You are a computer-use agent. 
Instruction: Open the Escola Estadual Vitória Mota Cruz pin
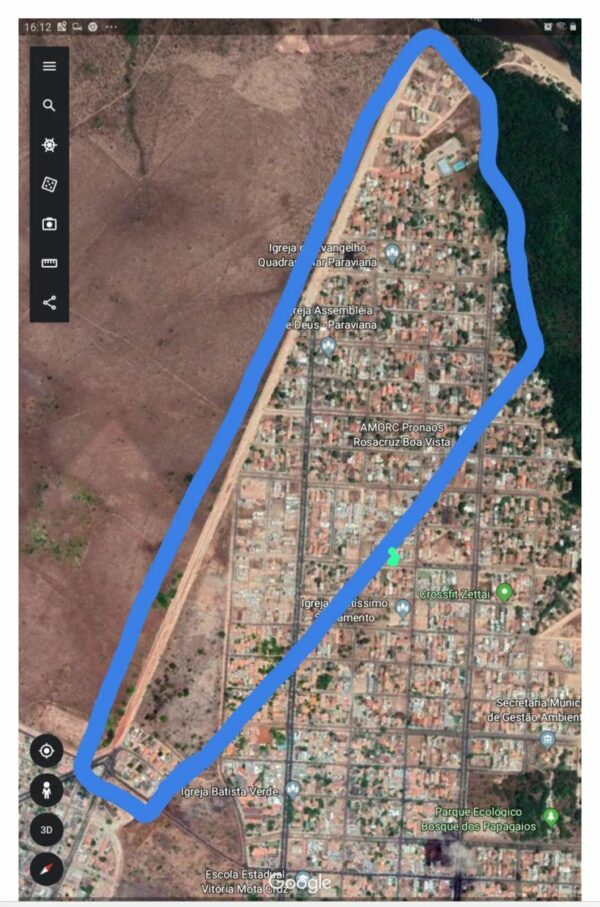[302, 879]
